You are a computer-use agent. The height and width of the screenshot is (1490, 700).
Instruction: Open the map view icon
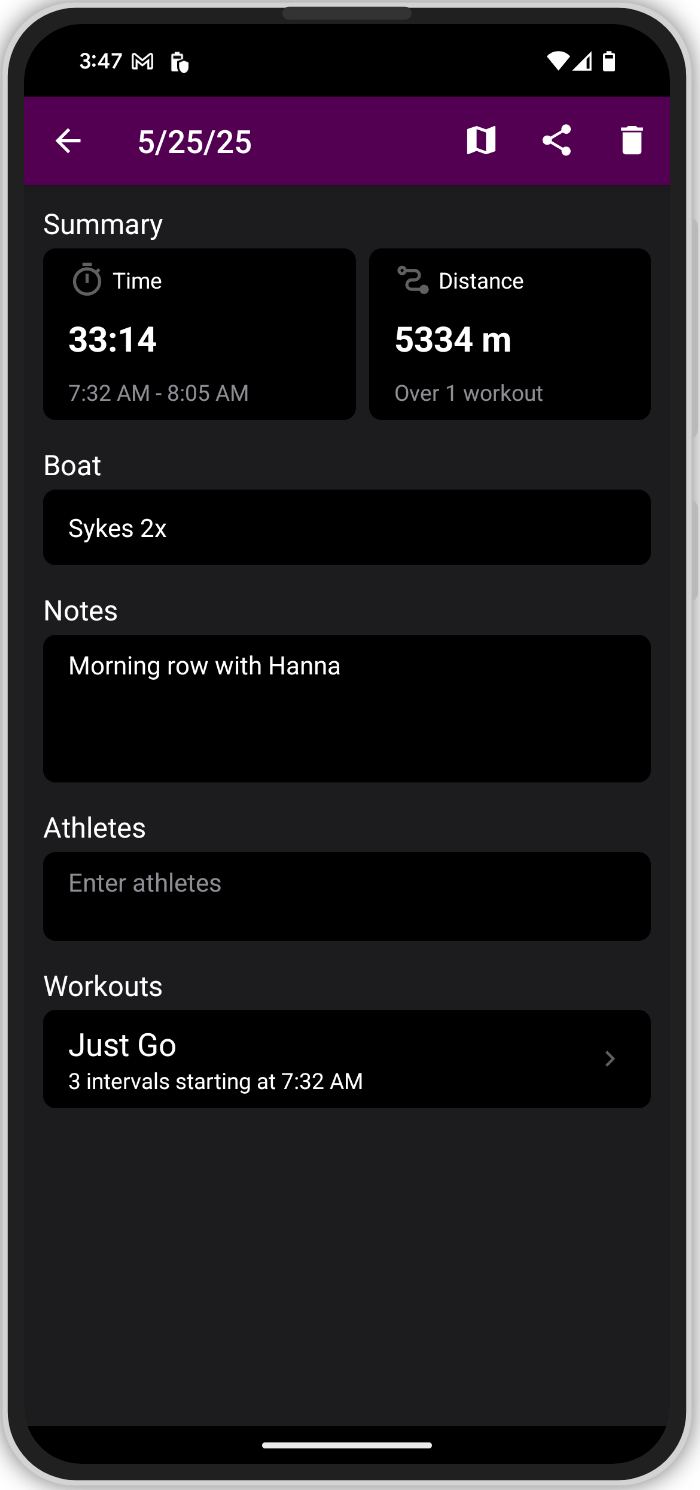click(x=481, y=141)
